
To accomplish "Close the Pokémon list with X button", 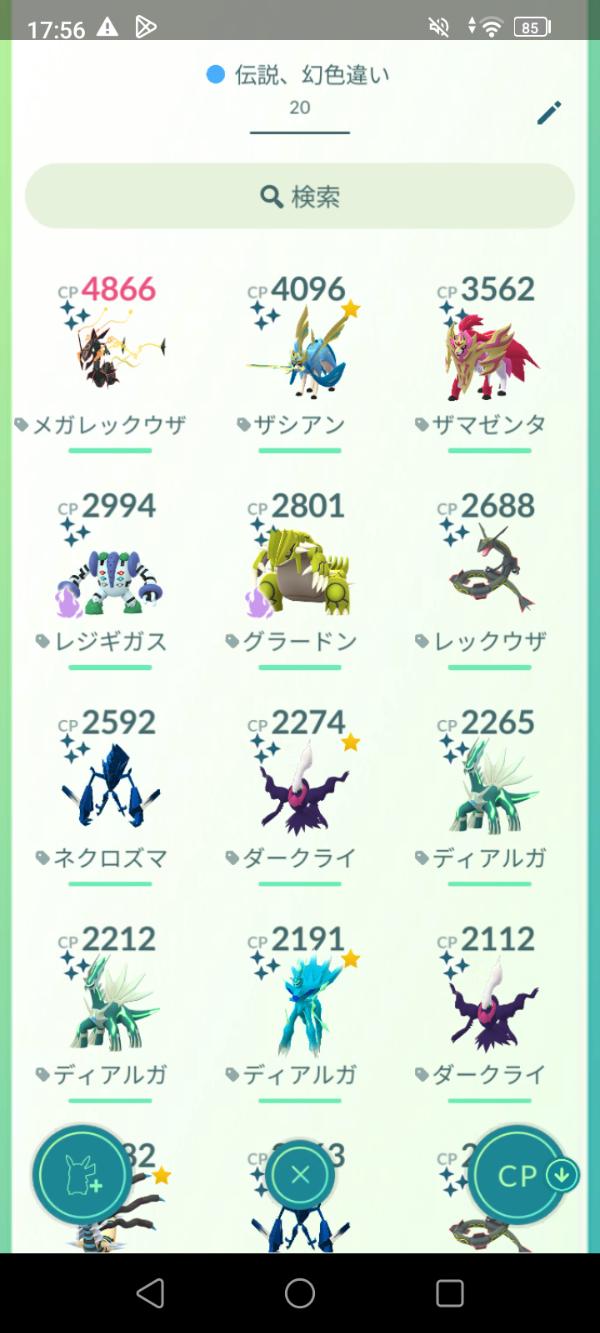I will point(300,1175).
